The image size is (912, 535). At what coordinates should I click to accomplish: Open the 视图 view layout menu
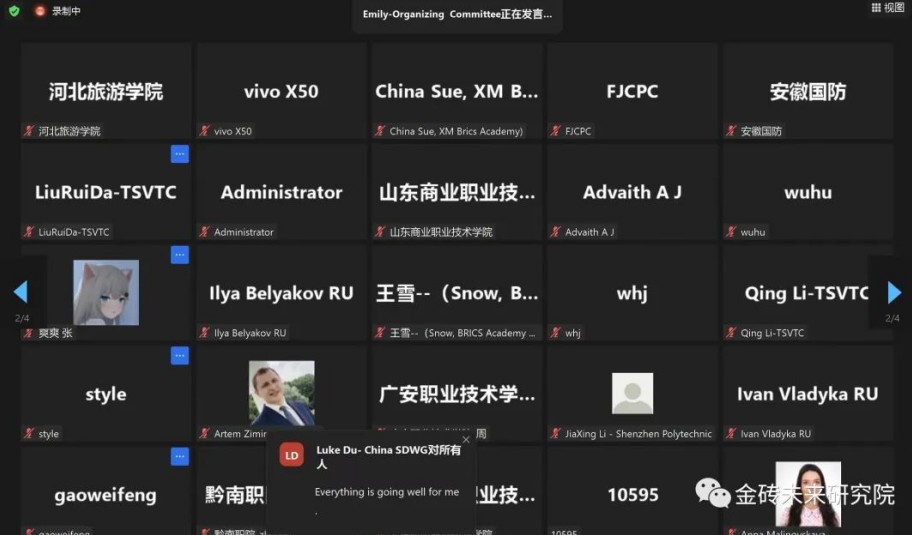click(887, 8)
